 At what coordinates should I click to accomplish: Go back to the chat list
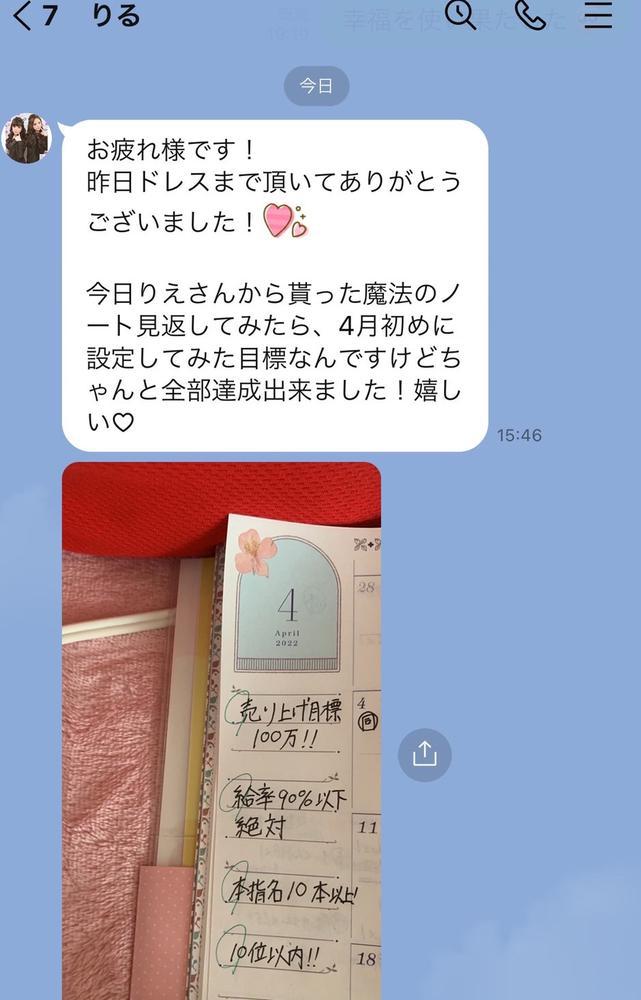pos(22,15)
